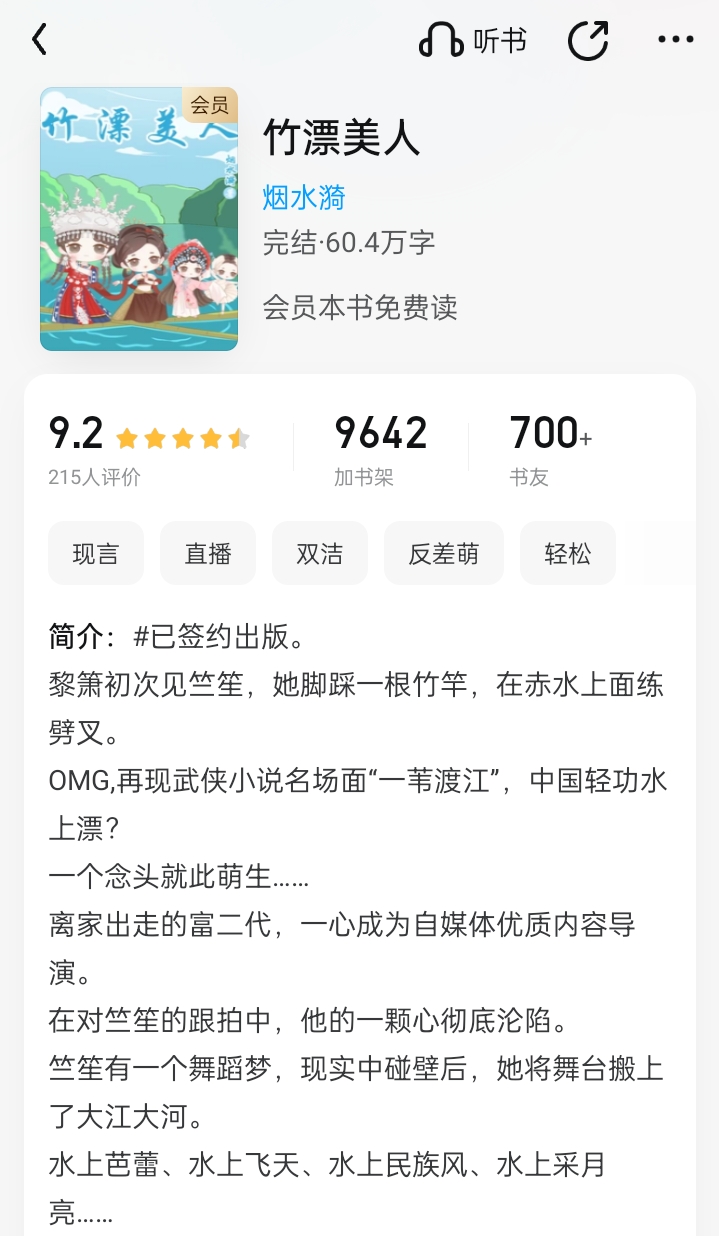Image resolution: width=719 pixels, height=1236 pixels.
Task: View the 9.2 rating reviews
Action: pyautogui.click(x=150, y=448)
